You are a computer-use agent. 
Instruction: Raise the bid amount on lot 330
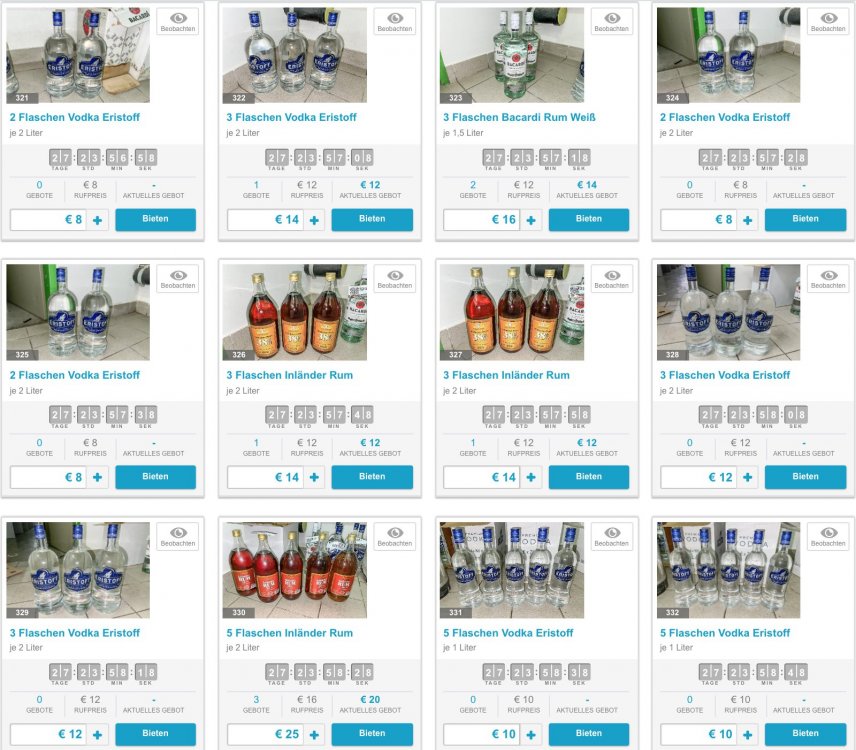coord(314,735)
